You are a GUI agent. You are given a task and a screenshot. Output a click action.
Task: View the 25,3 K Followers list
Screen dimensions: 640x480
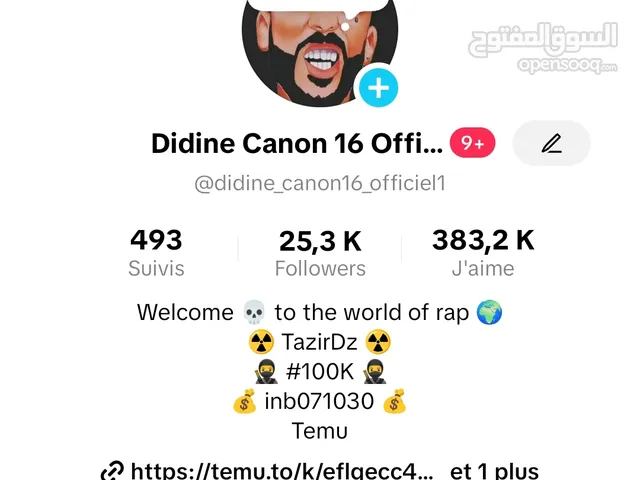tap(320, 252)
